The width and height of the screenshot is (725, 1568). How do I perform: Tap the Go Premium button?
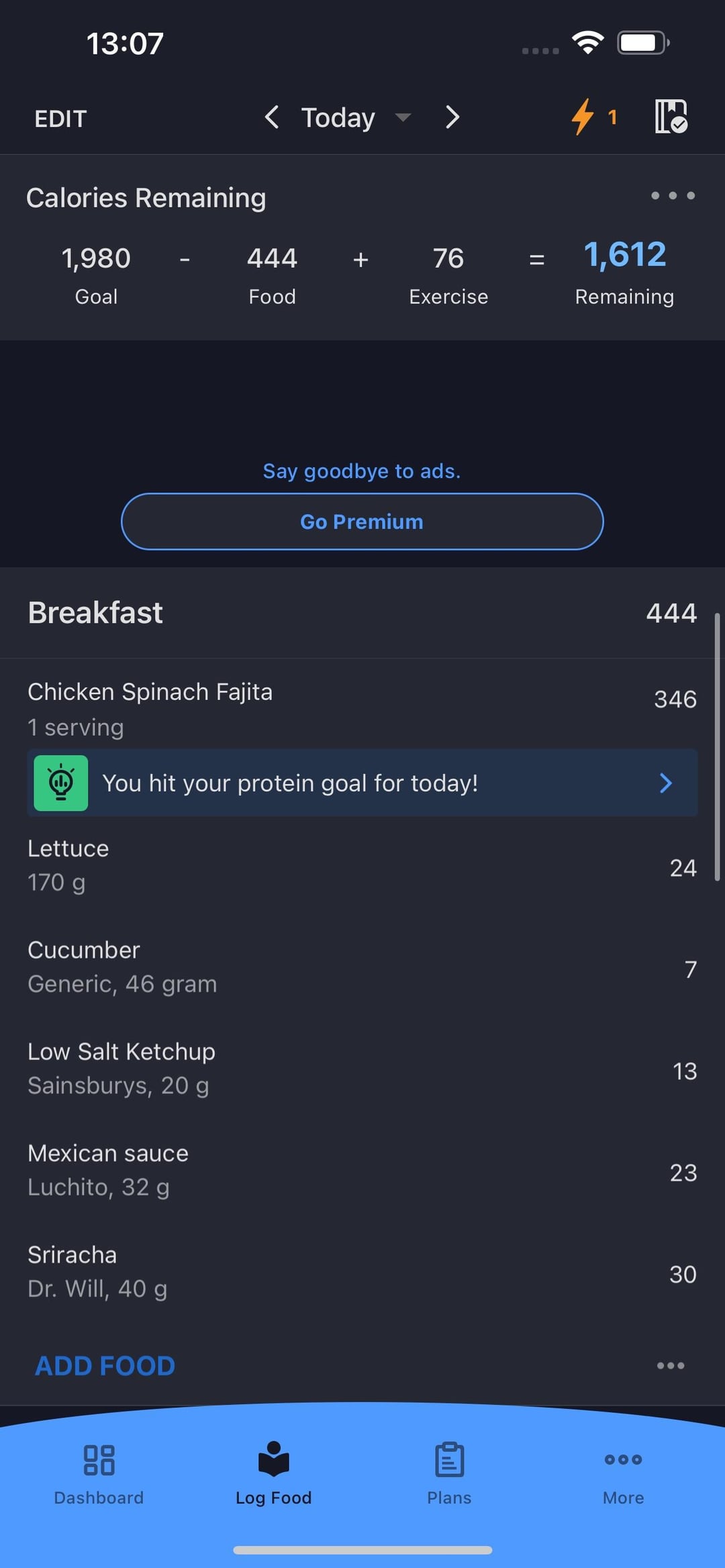coord(362,522)
